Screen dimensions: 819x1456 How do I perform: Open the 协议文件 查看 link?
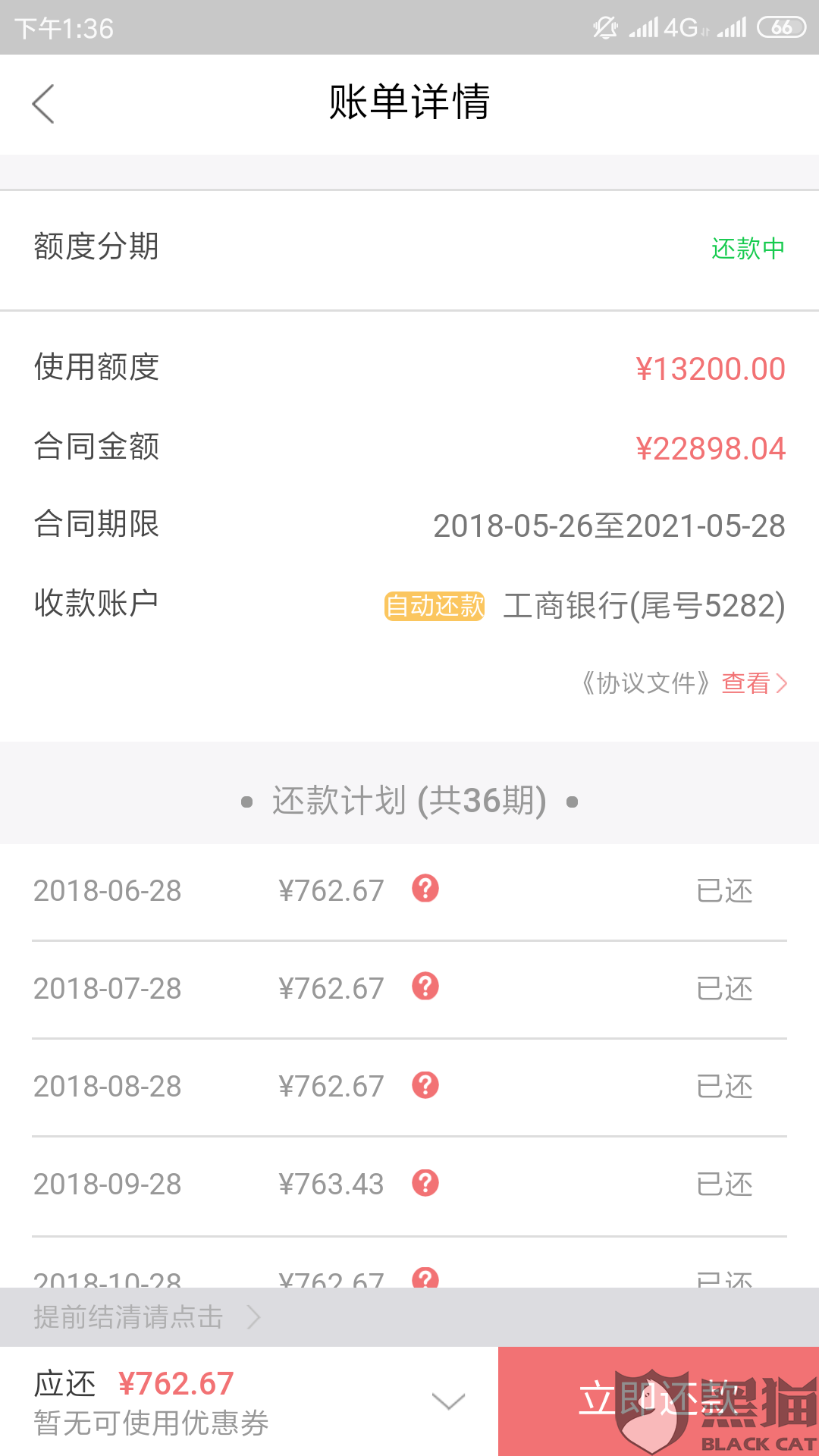pyautogui.click(x=755, y=683)
